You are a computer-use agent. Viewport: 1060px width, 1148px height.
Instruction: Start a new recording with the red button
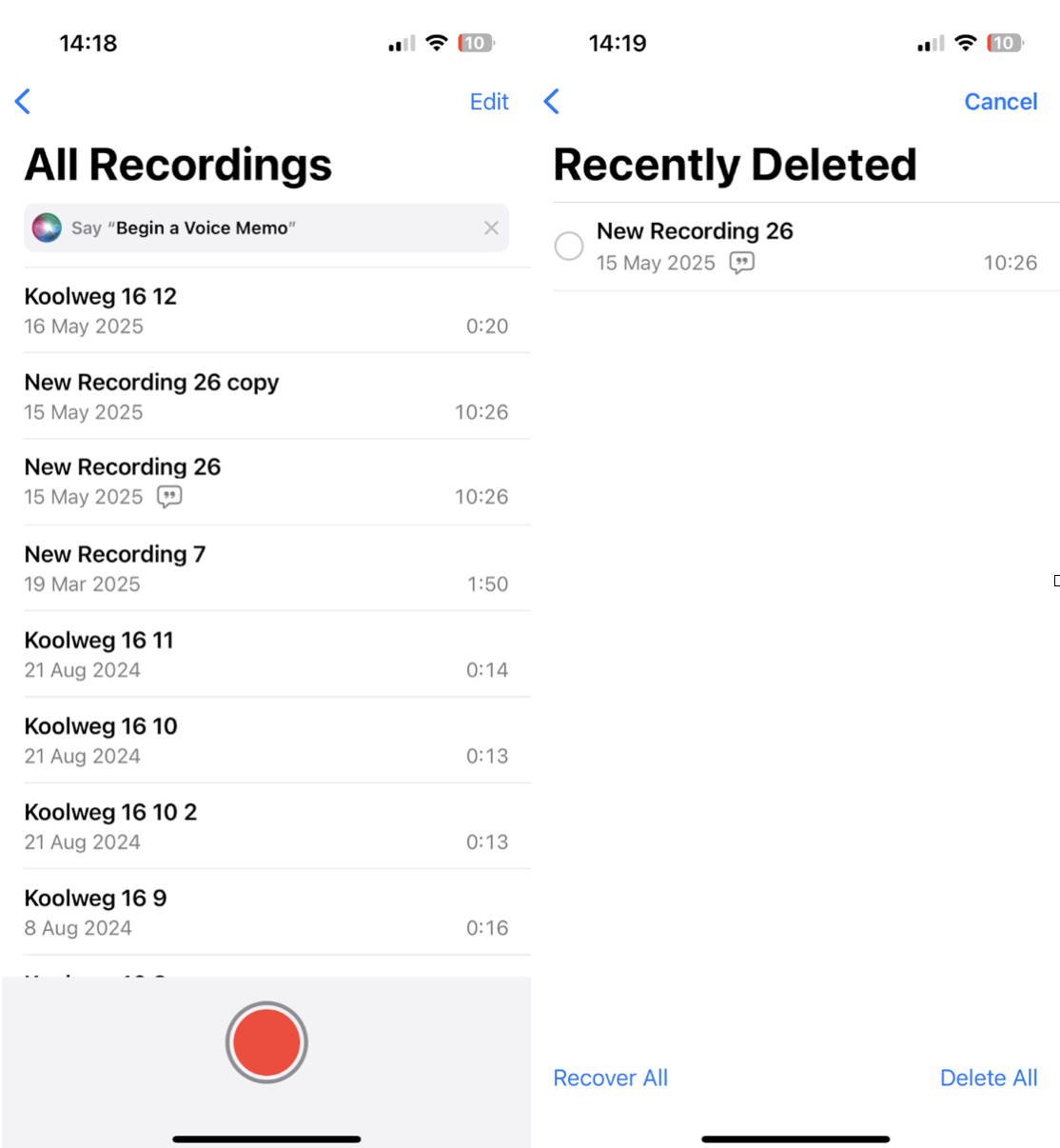pos(266,1042)
